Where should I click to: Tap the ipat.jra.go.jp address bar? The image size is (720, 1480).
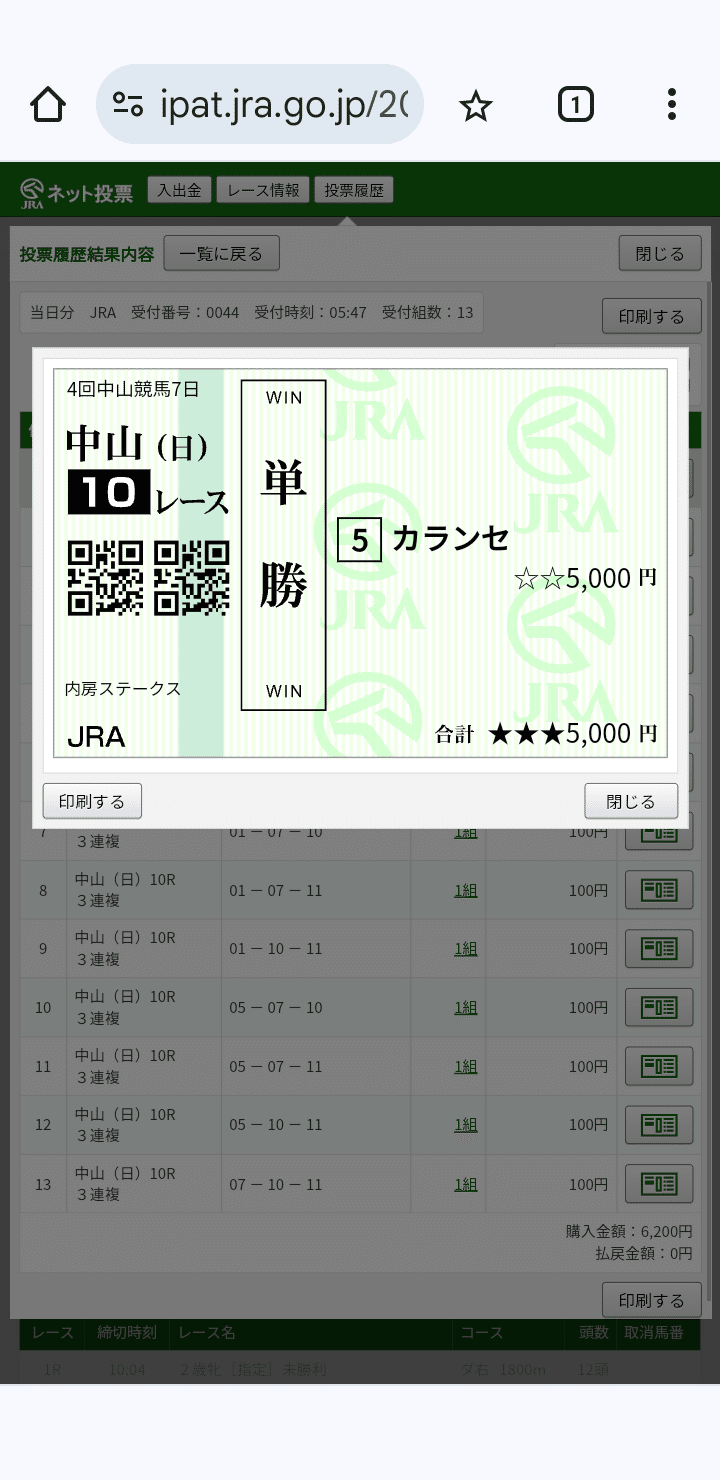pyautogui.click(x=260, y=104)
